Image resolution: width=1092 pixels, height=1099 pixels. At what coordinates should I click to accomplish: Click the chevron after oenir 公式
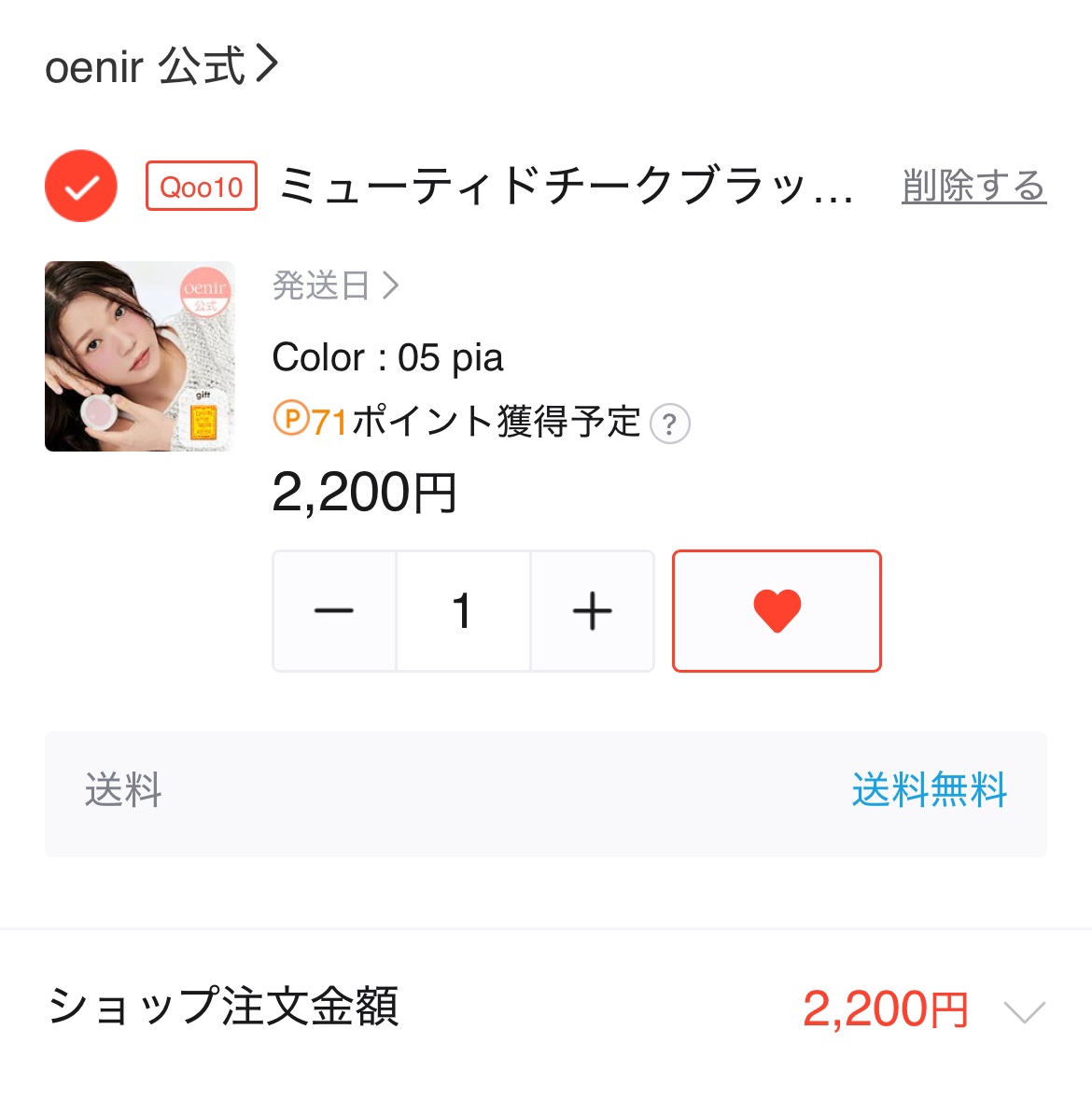pyautogui.click(x=269, y=63)
